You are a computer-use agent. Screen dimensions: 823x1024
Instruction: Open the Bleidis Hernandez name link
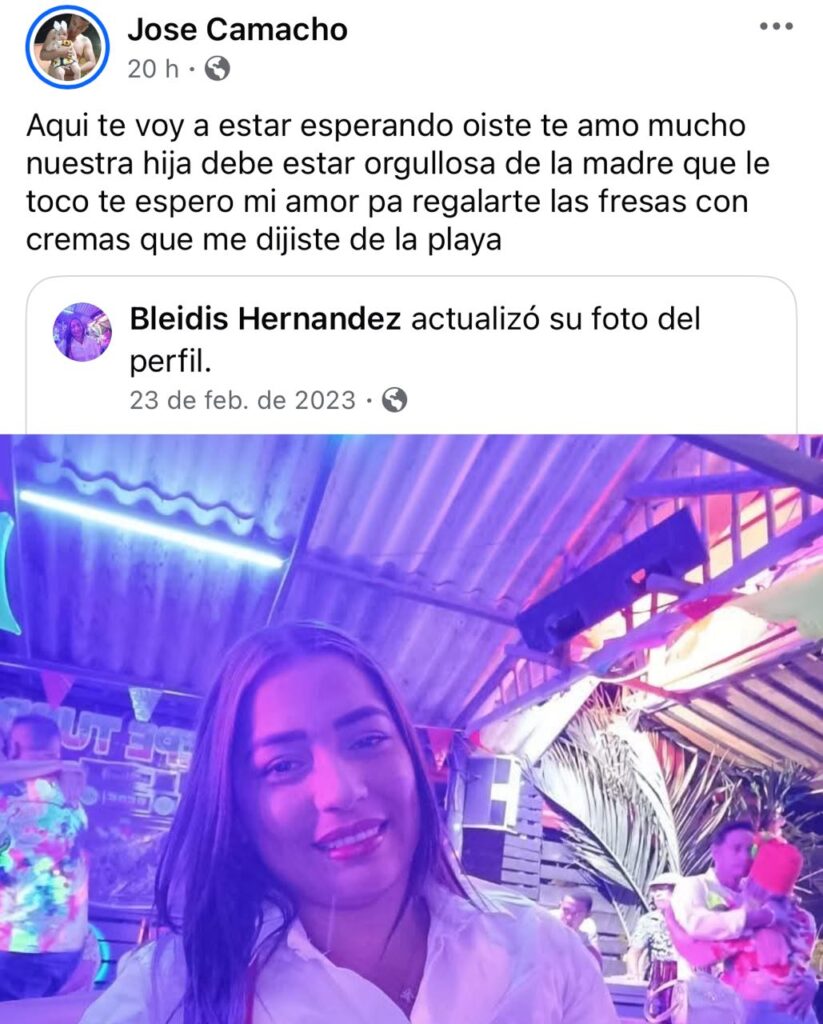click(x=266, y=320)
